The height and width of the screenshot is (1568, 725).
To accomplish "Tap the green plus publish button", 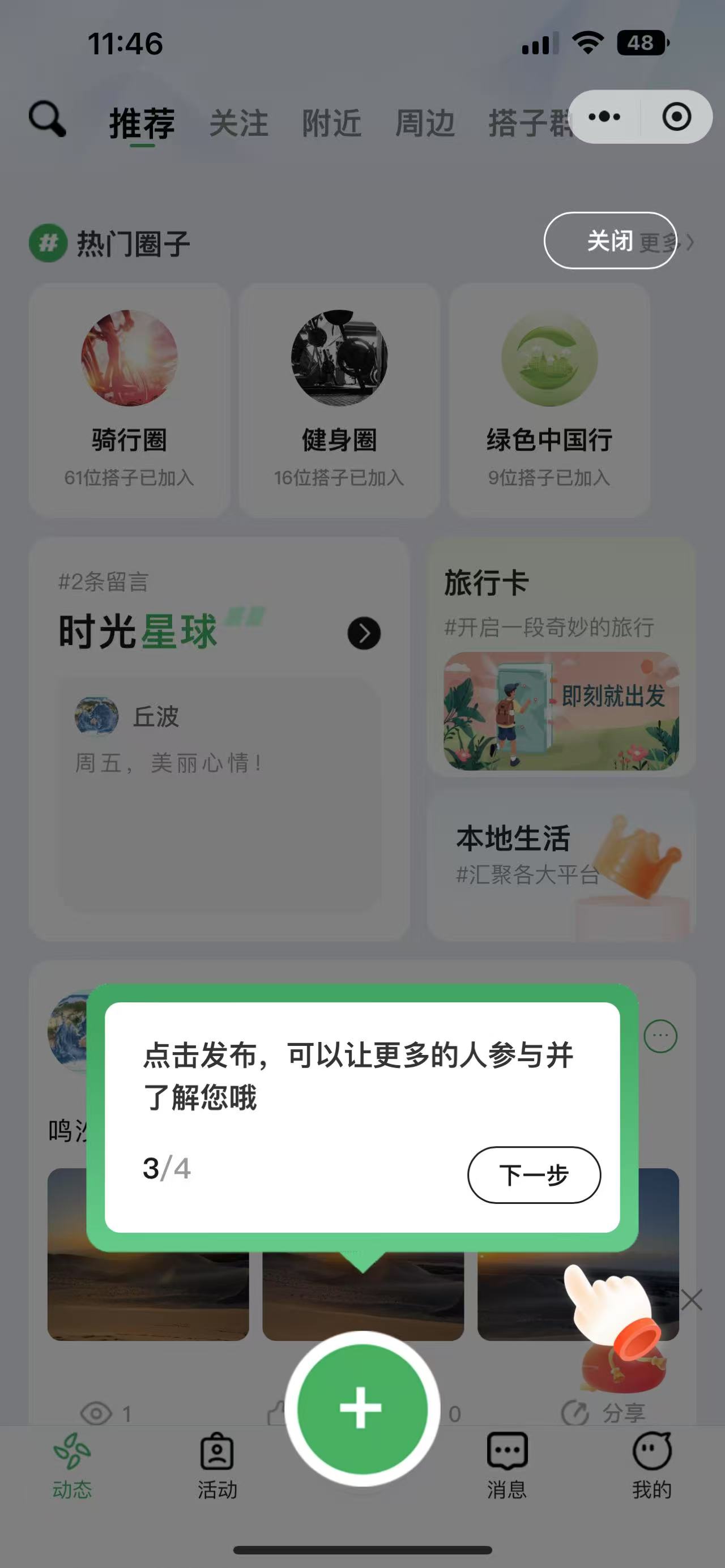I will coord(361,1408).
